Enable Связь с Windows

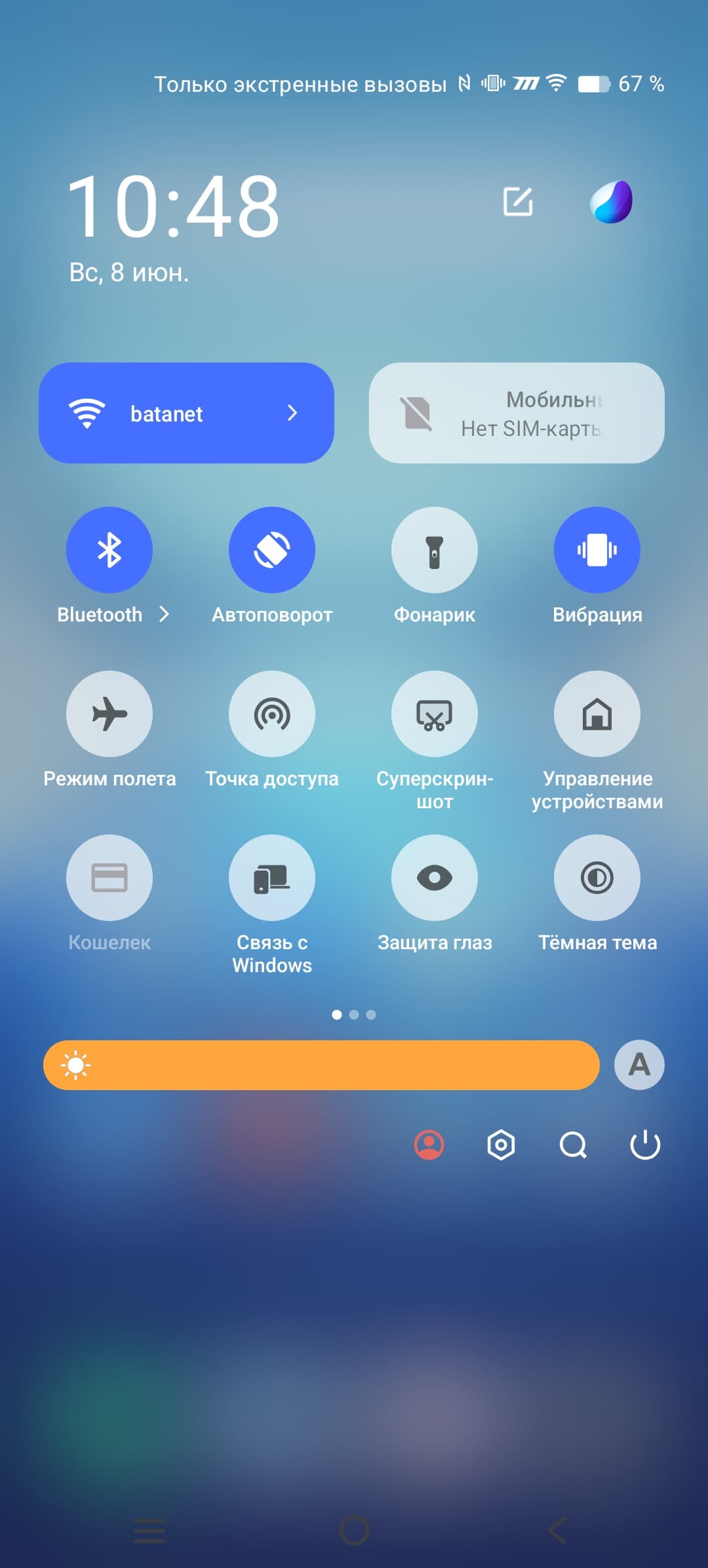coord(272,877)
